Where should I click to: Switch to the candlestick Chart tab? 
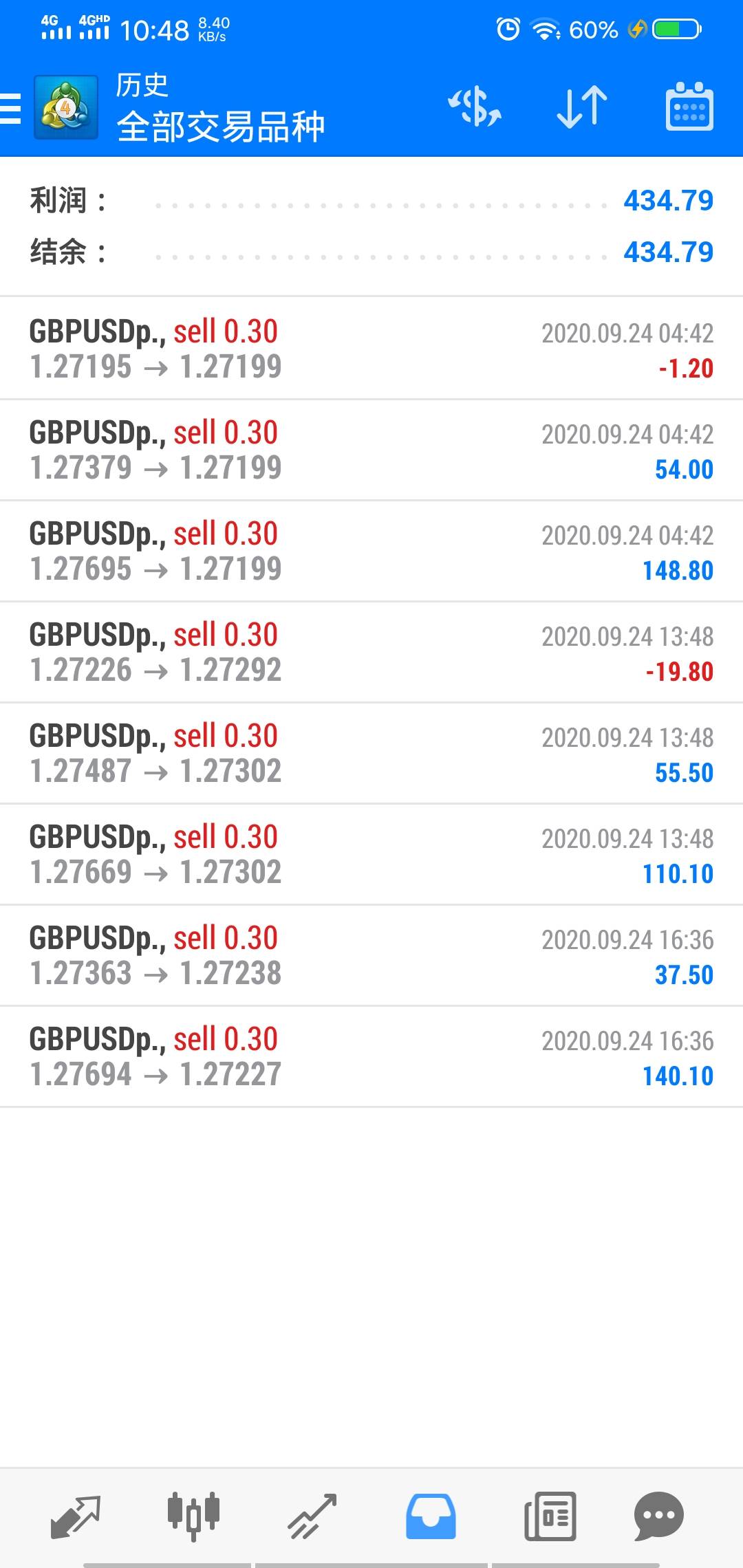pyautogui.click(x=193, y=1516)
